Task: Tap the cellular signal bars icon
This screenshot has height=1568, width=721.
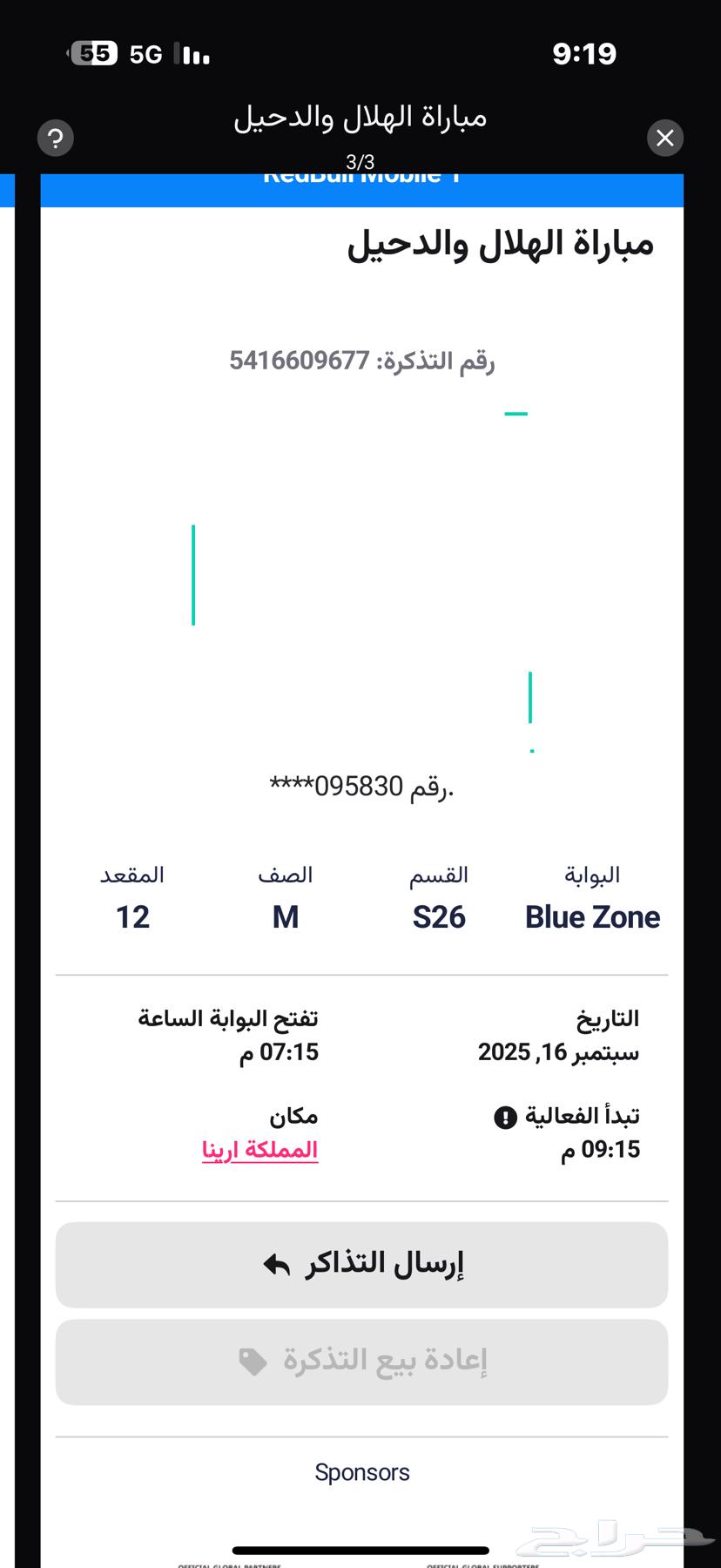Action: coord(193,54)
